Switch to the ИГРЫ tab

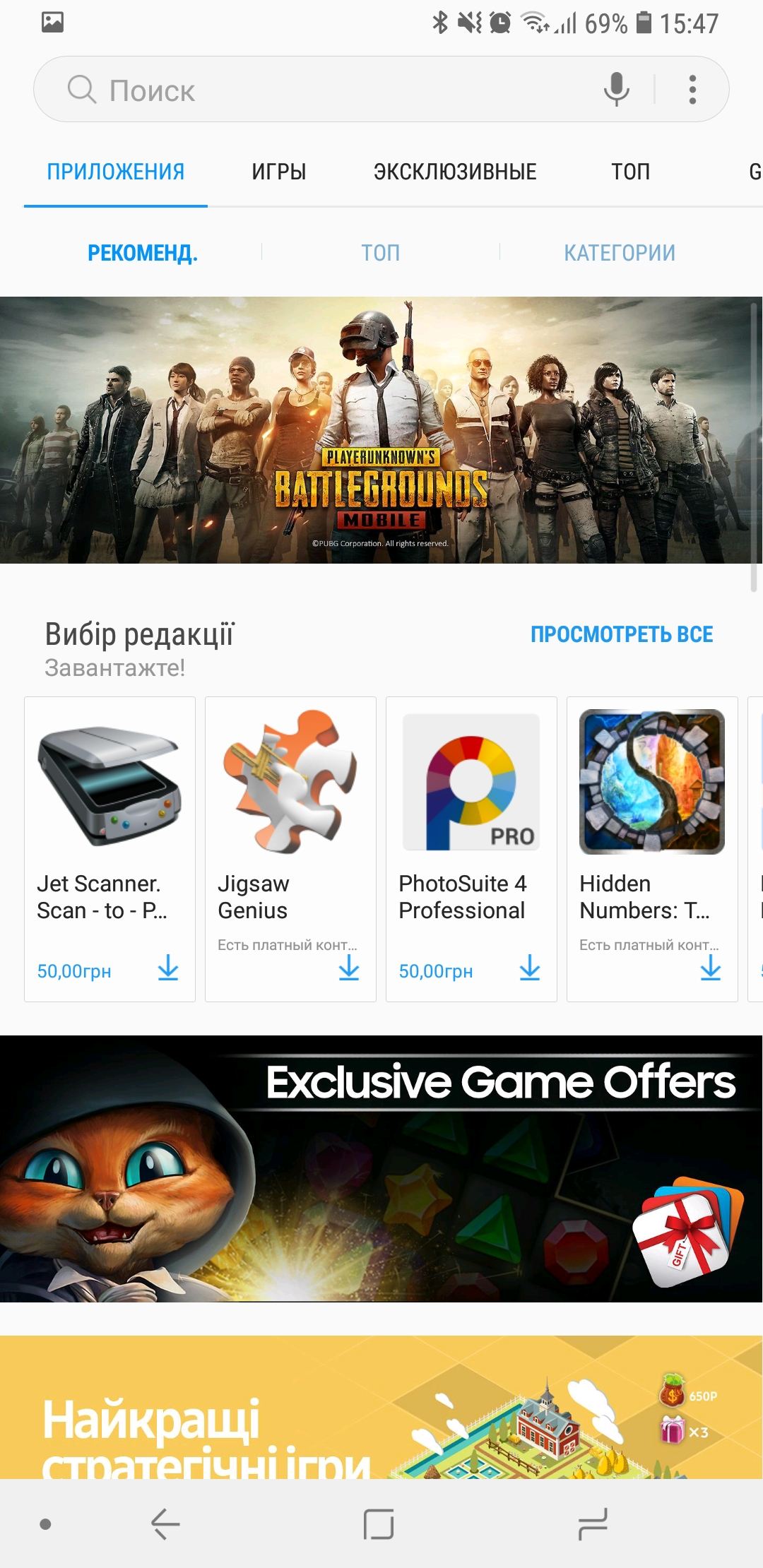[278, 172]
